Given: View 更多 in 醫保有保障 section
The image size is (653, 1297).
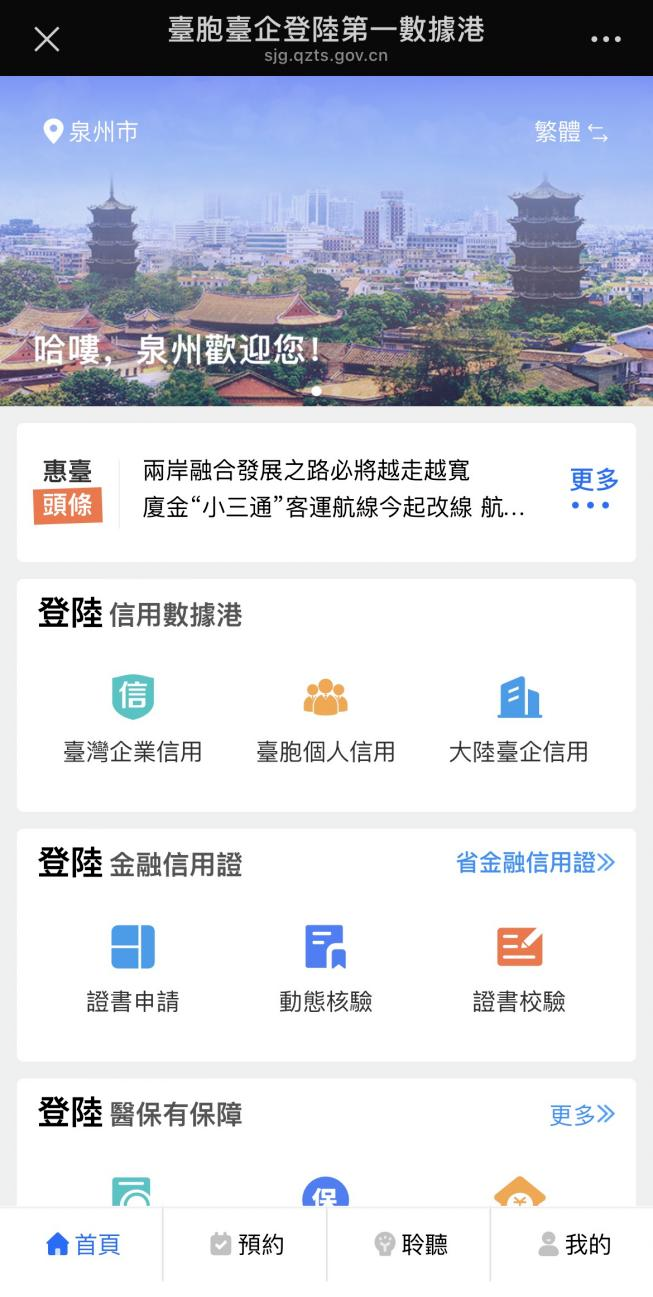Looking at the screenshot, I should tap(581, 1115).
